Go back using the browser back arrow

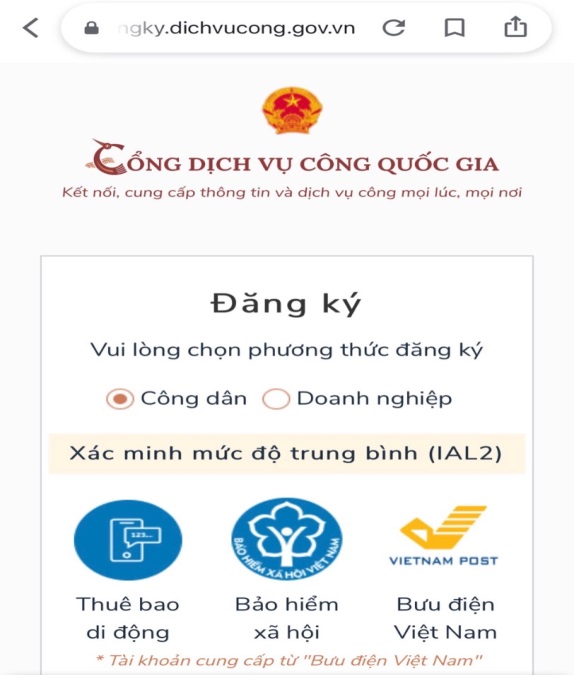31,28
